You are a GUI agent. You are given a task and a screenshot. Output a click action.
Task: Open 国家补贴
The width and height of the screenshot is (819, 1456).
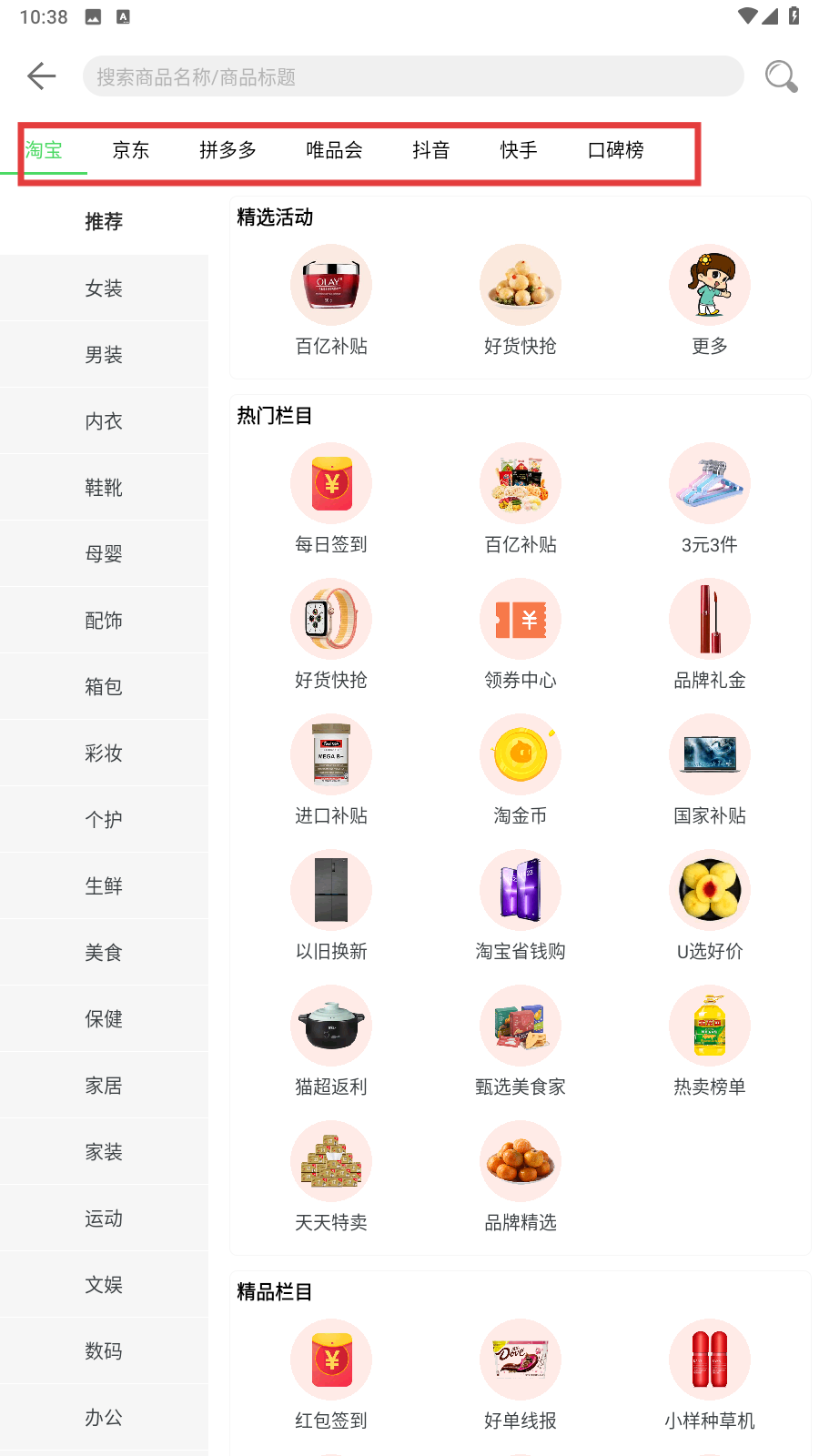click(710, 771)
